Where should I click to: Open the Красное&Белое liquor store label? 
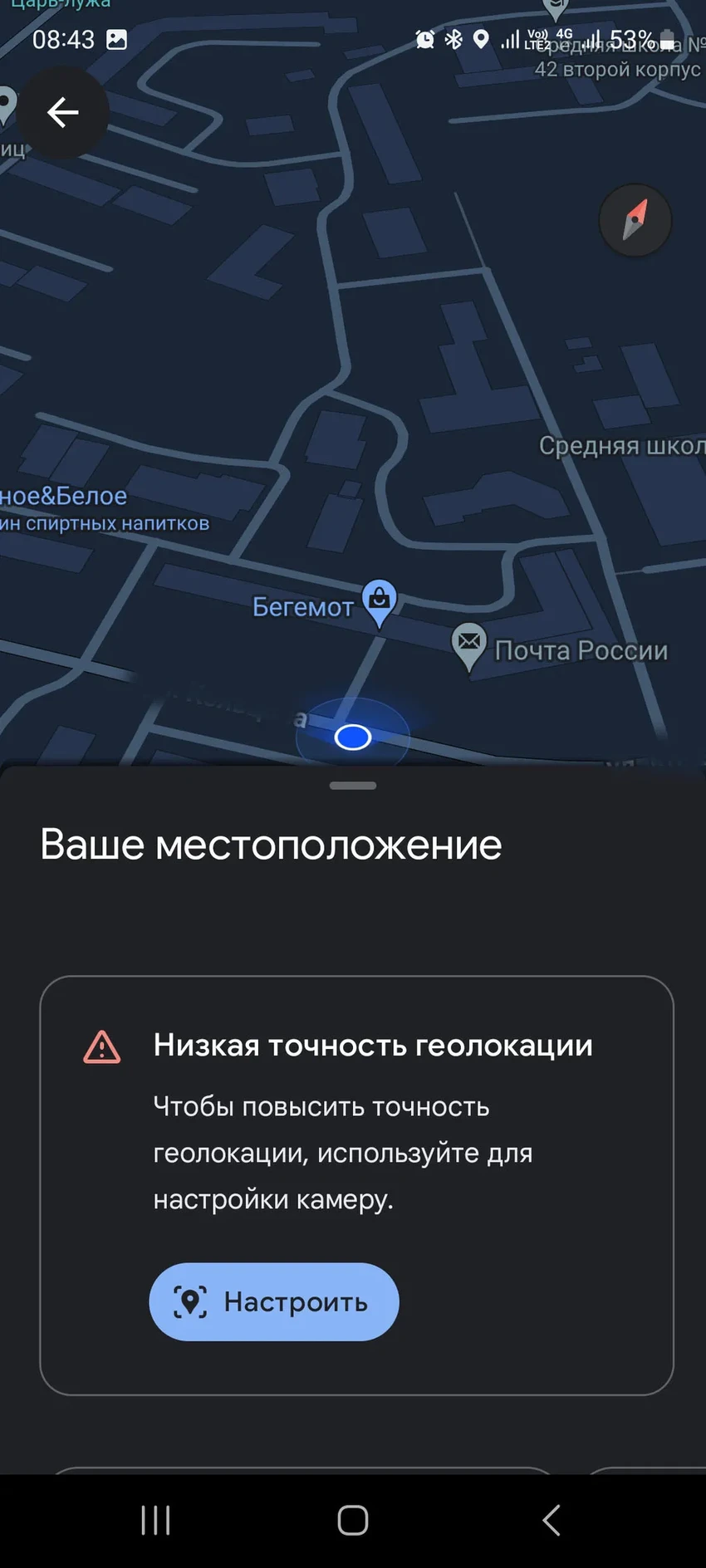(x=62, y=496)
